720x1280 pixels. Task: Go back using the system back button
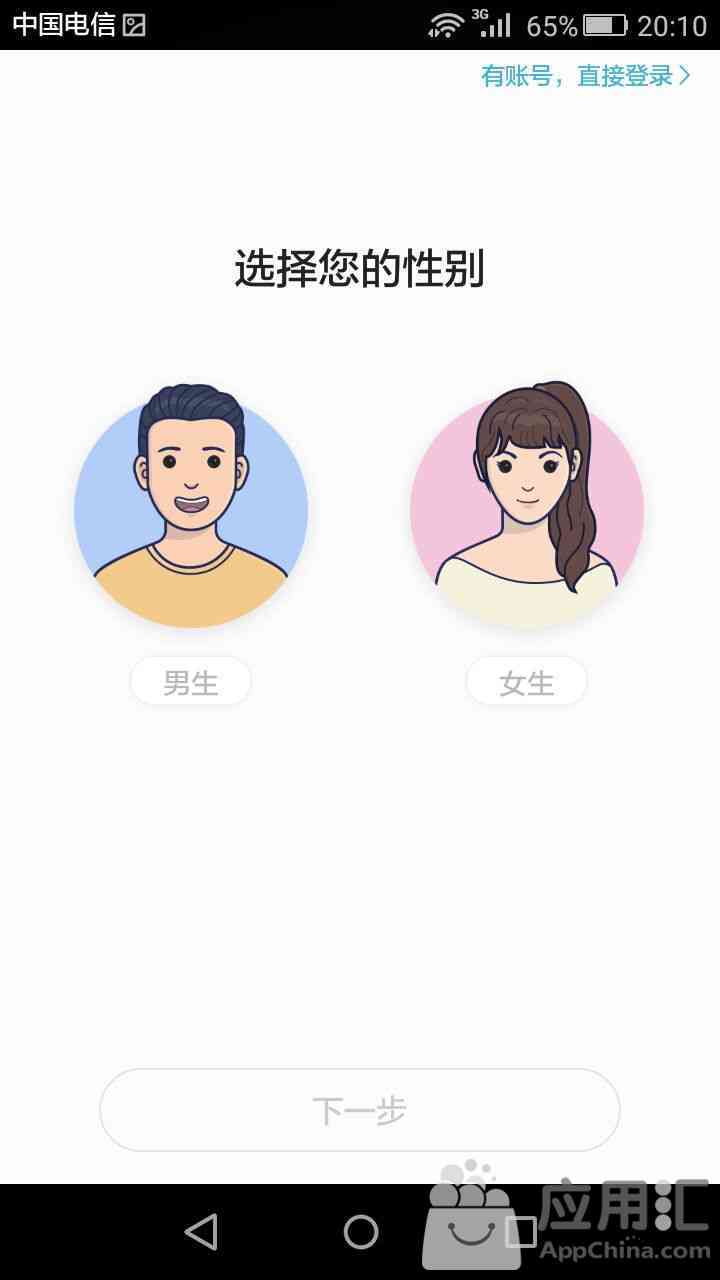coord(201,1232)
